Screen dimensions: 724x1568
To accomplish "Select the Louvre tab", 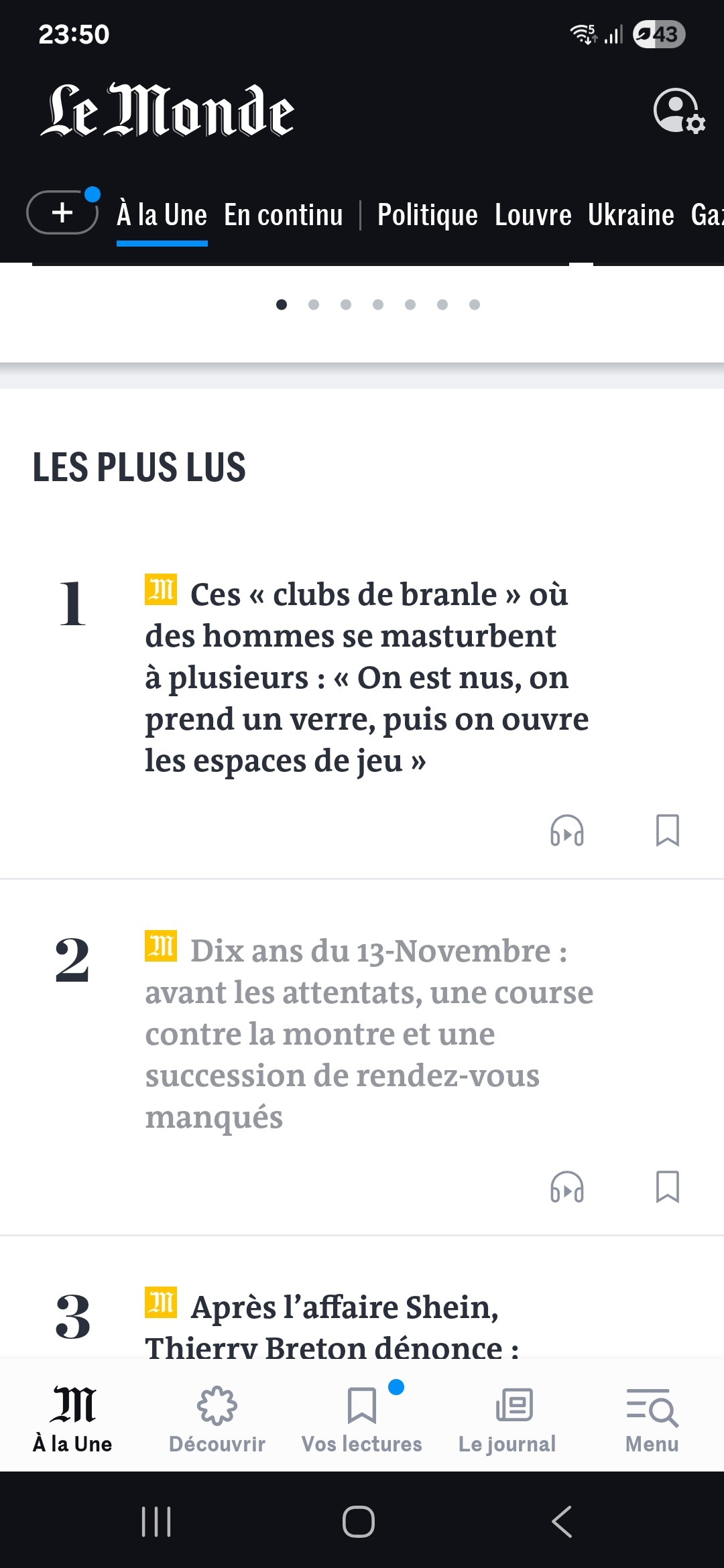I will point(533,215).
